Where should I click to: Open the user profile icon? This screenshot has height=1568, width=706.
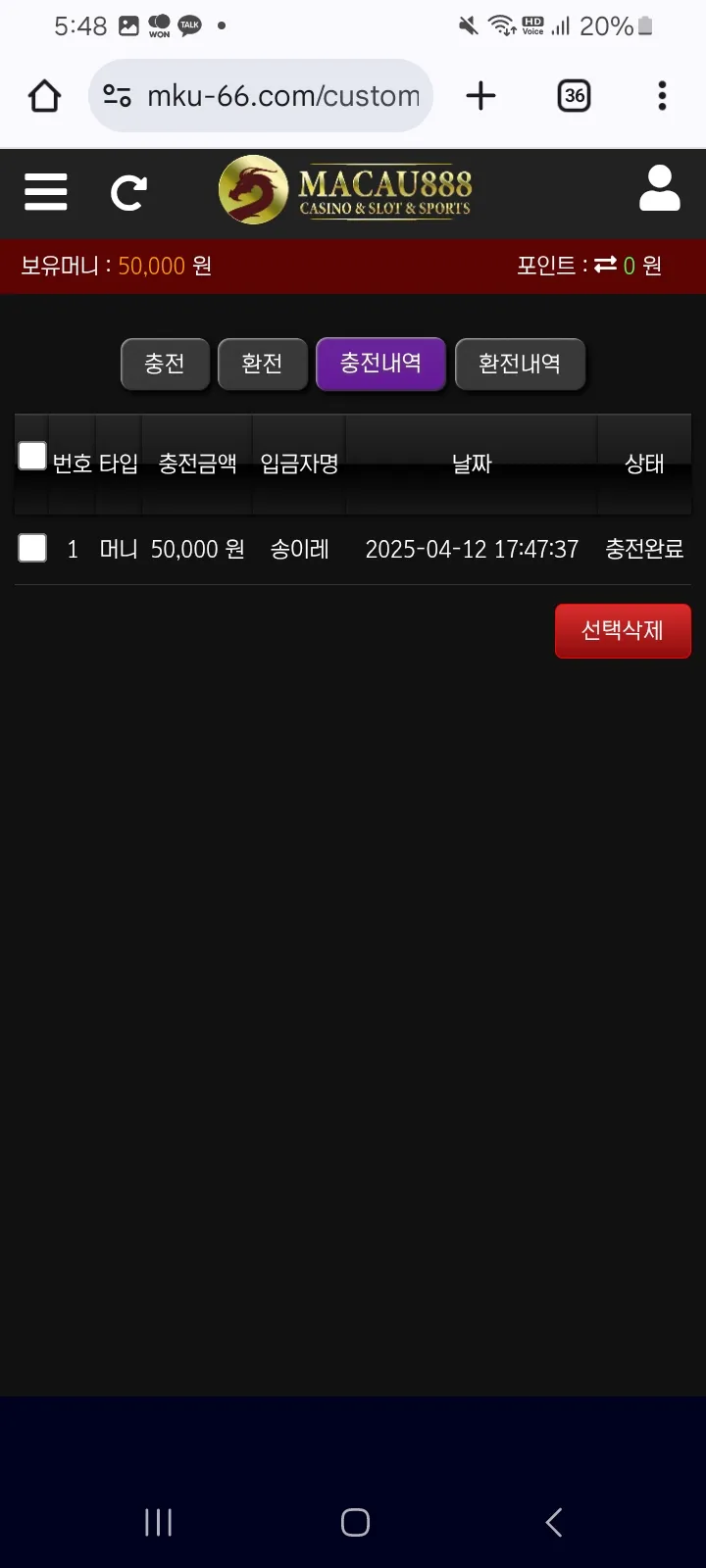tap(659, 189)
